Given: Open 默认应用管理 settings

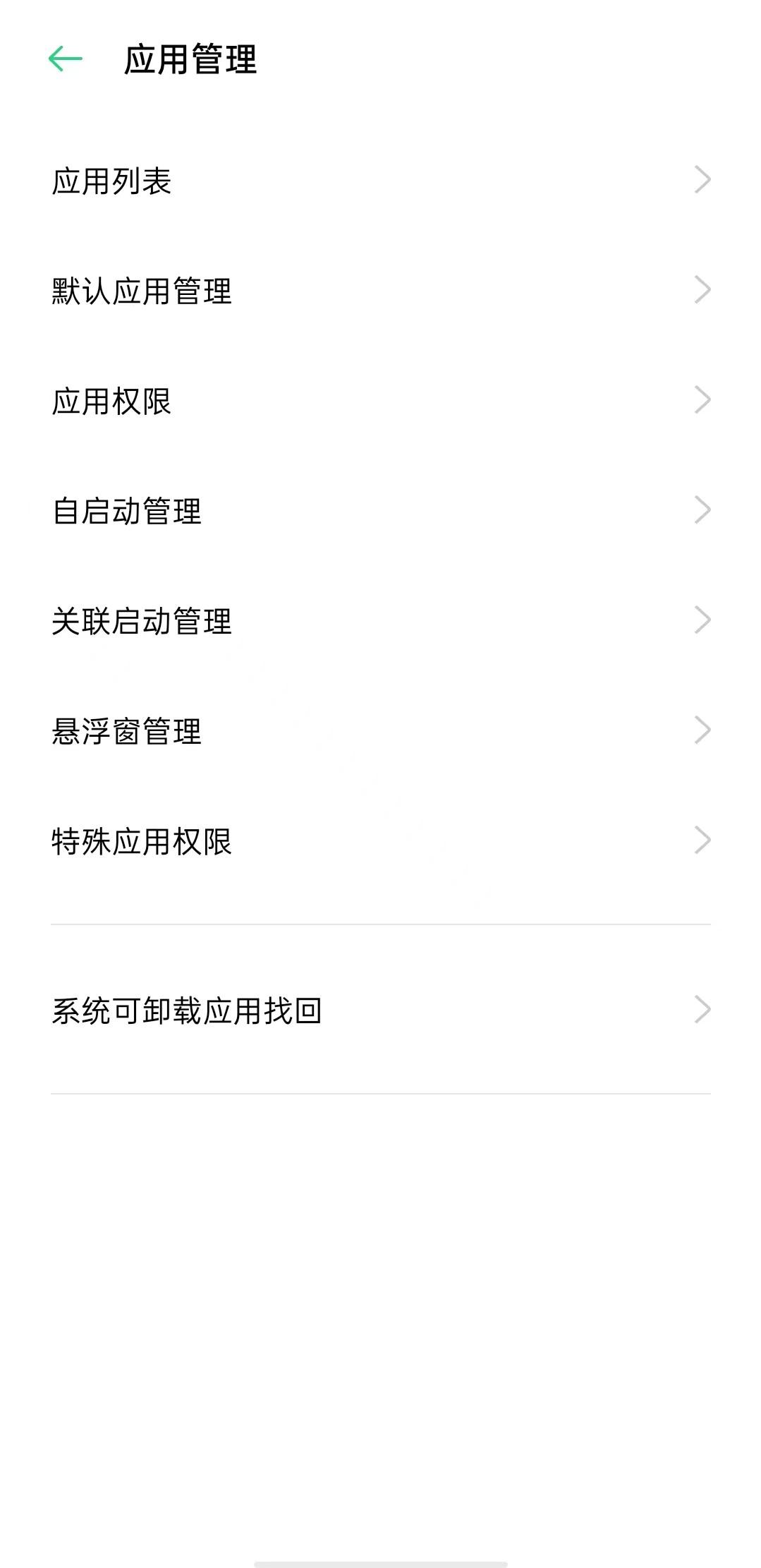Looking at the screenshot, I should pyautogui.click(x=380, y=291).
